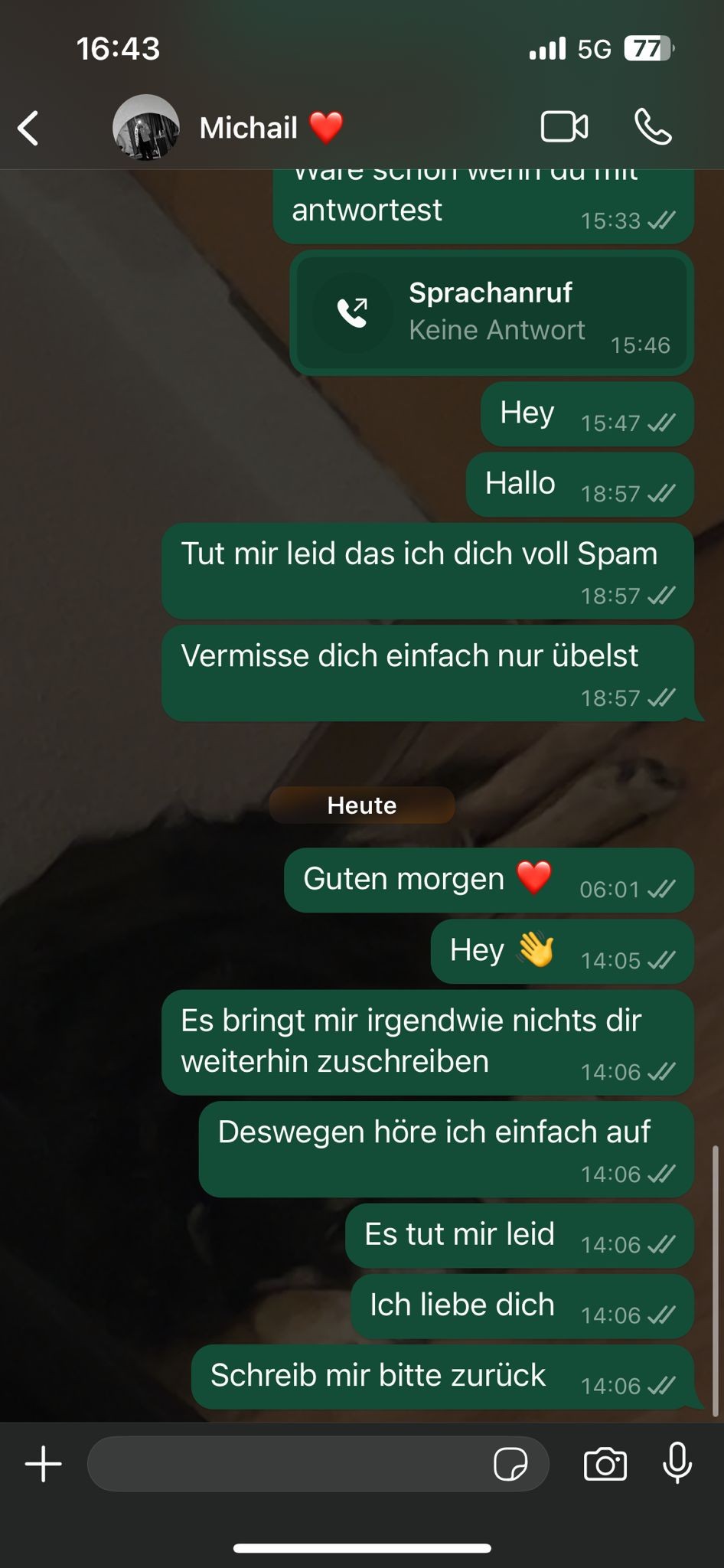
Task: Open the attachment plus menu
Action: pyautogui.click(x=44, y=1464)
